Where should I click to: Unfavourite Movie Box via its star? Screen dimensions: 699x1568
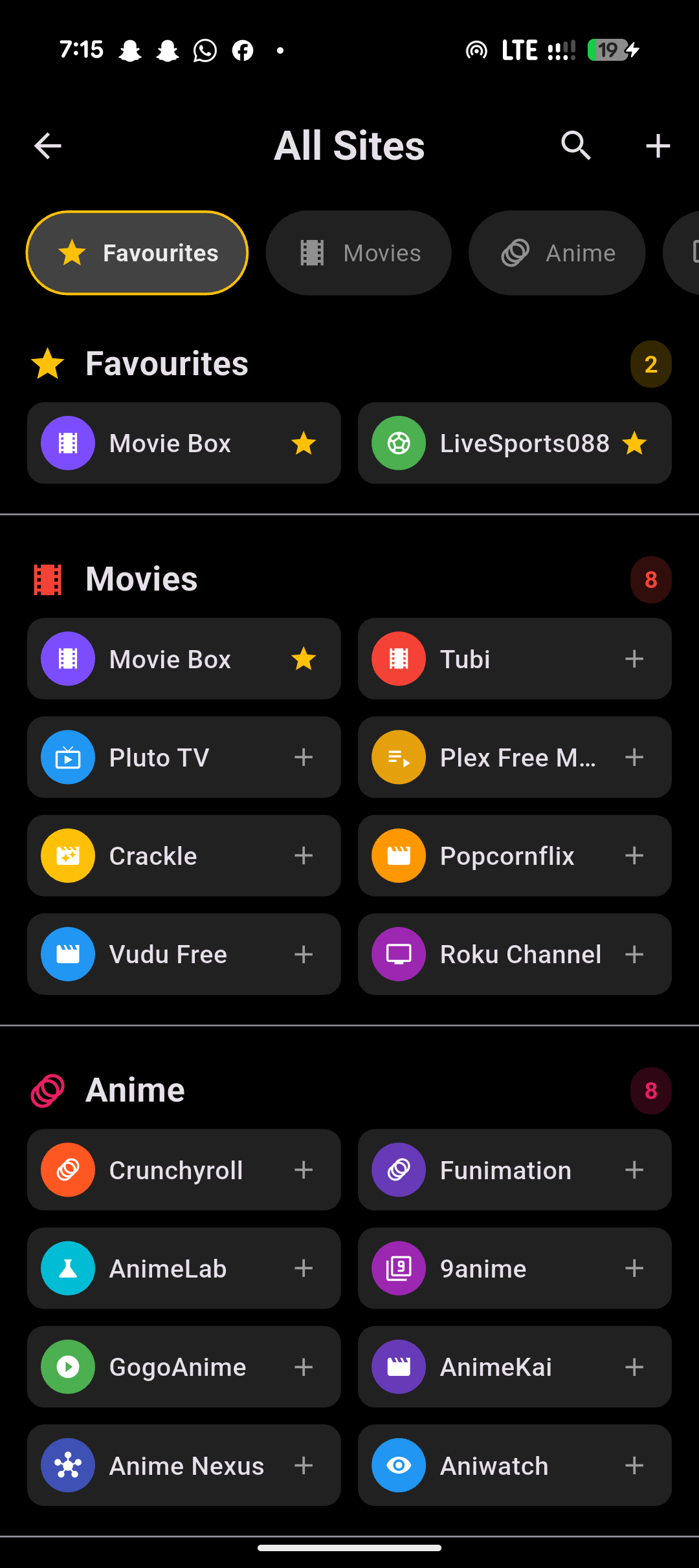point(304,443)
